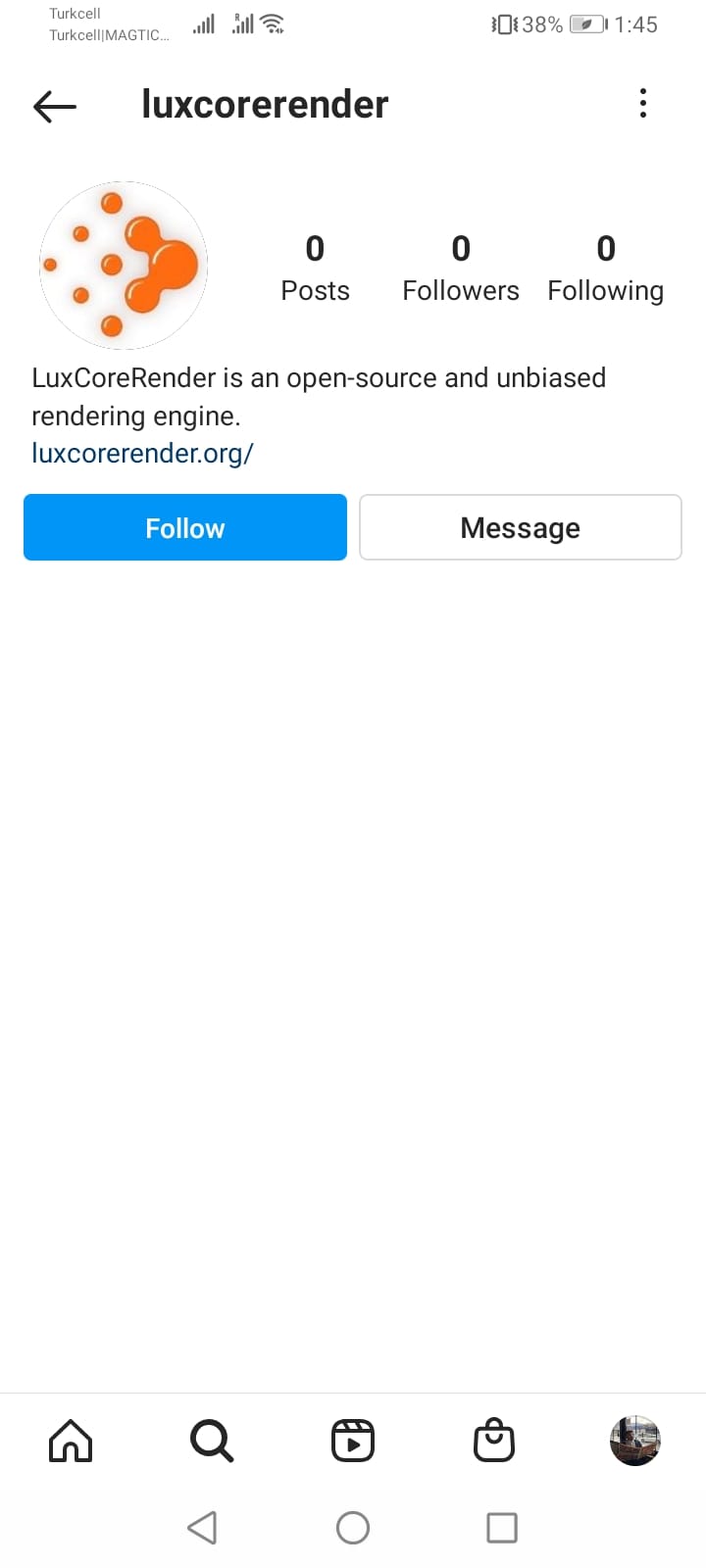Switch to the Home feed tab
The image size is (706, 1568).
[x=71, y=1441]
